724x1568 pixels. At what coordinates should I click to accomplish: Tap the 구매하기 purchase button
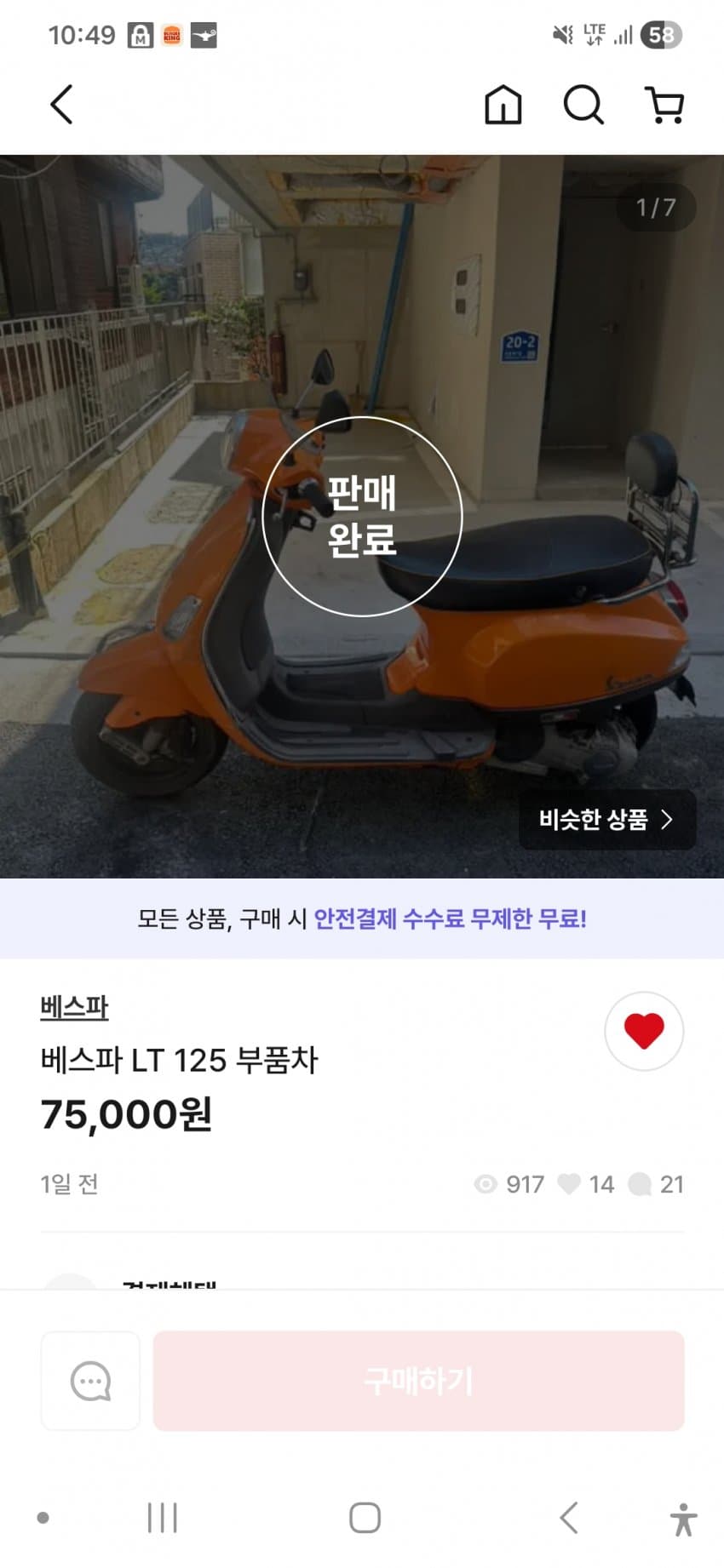(x=418, y=1381)
